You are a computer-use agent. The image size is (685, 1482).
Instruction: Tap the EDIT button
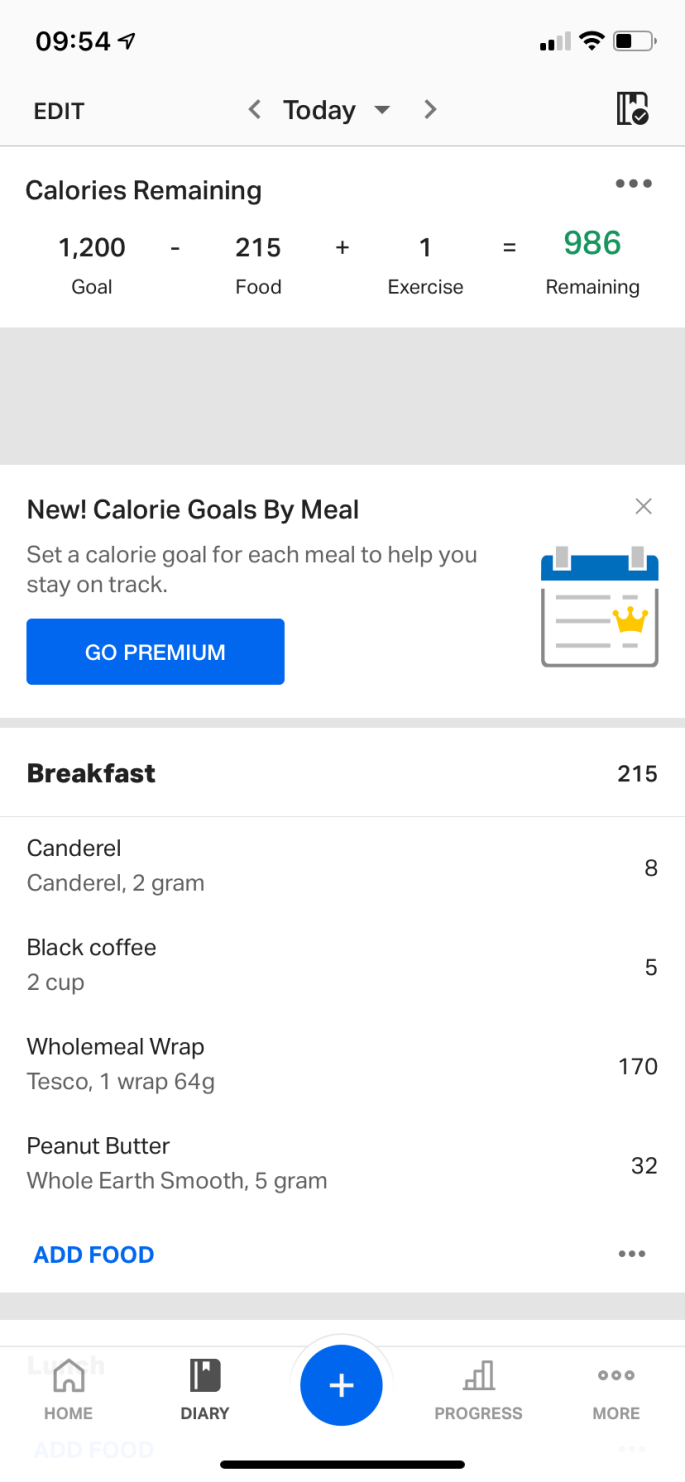pyautogui.click(x=59, y=111)
